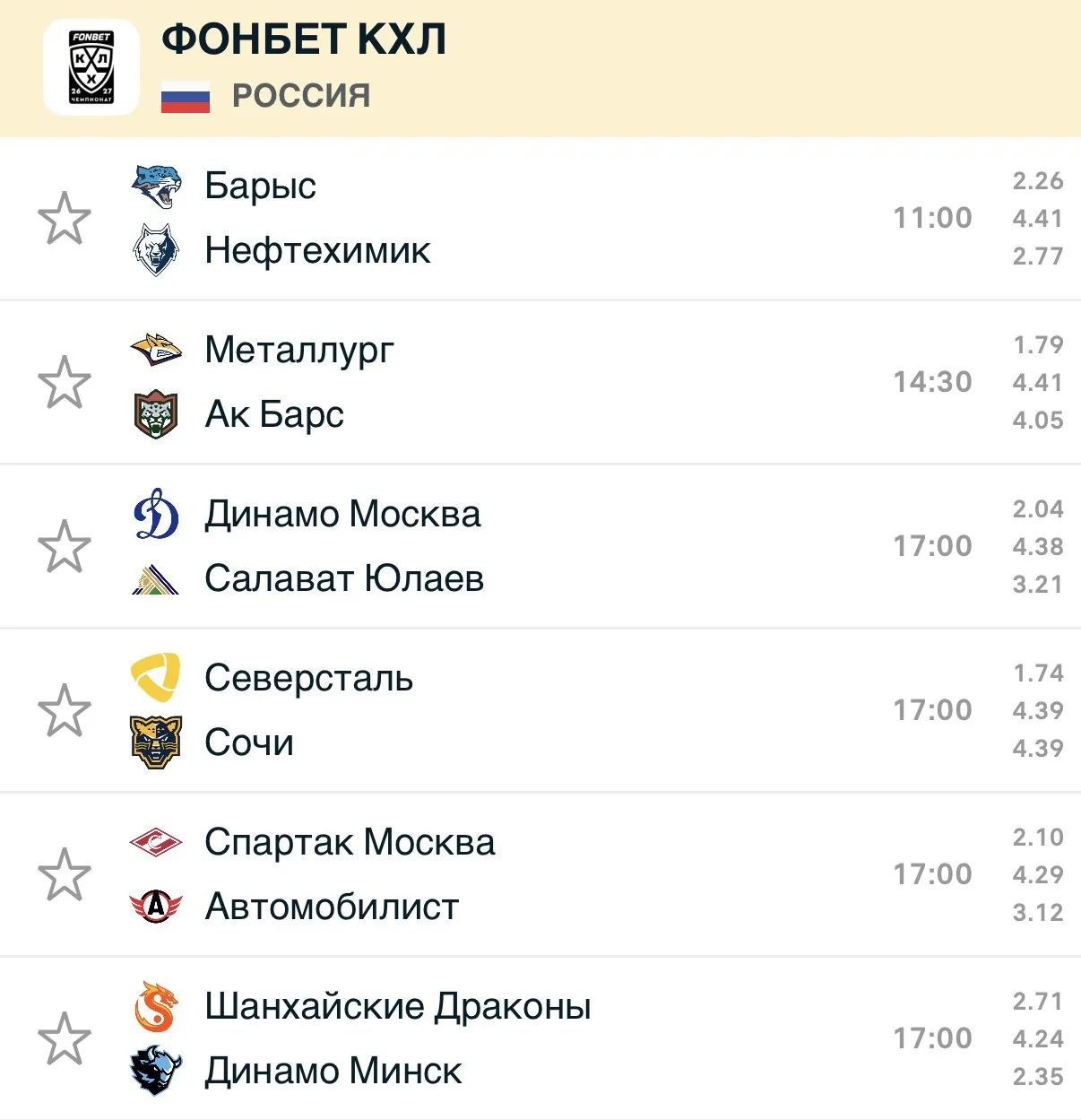Star the Спартак Москва vs Автомобилист match

coord(65,874)
